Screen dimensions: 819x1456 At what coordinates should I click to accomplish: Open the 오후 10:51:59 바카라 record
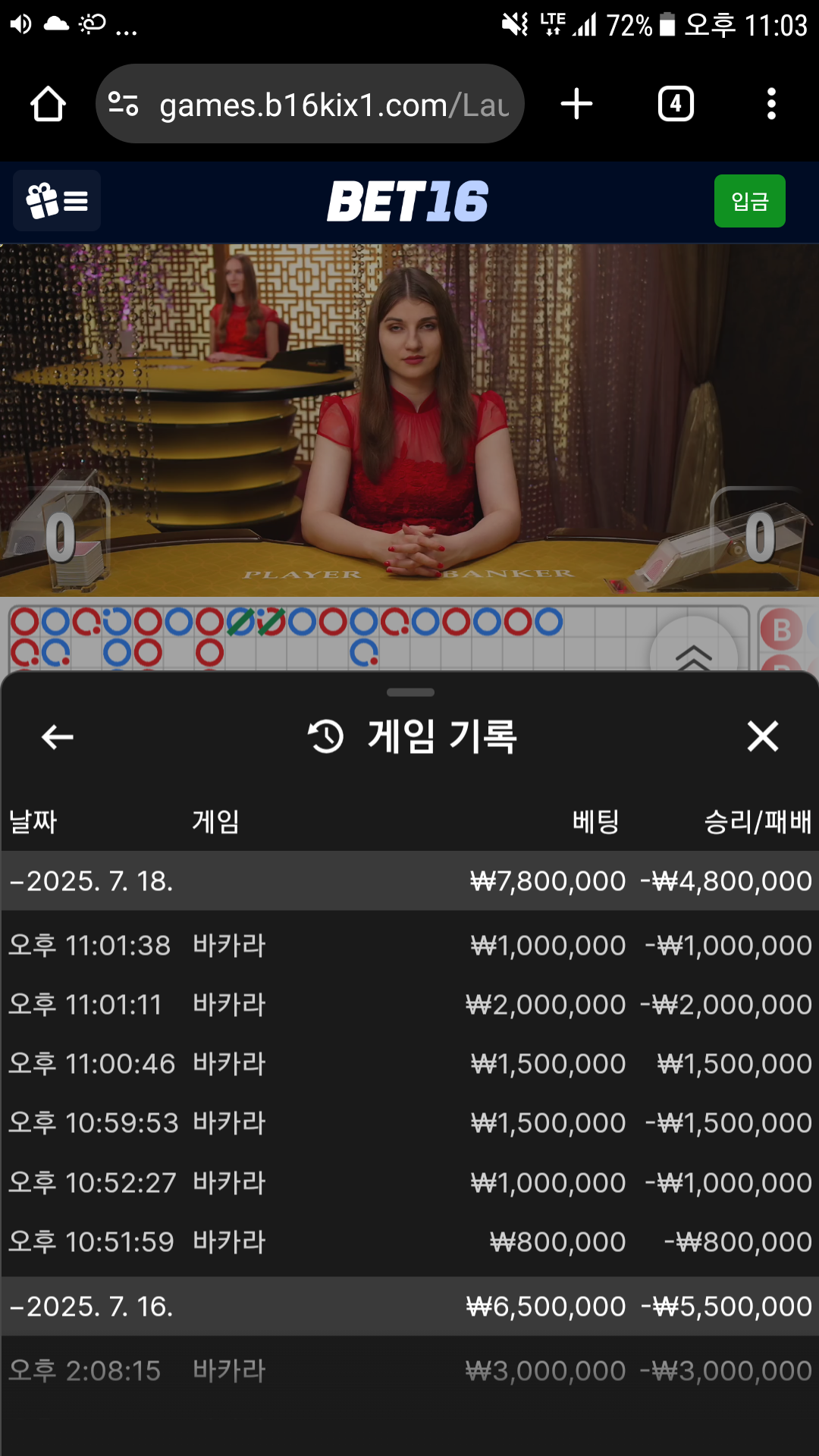point(409,1242)
